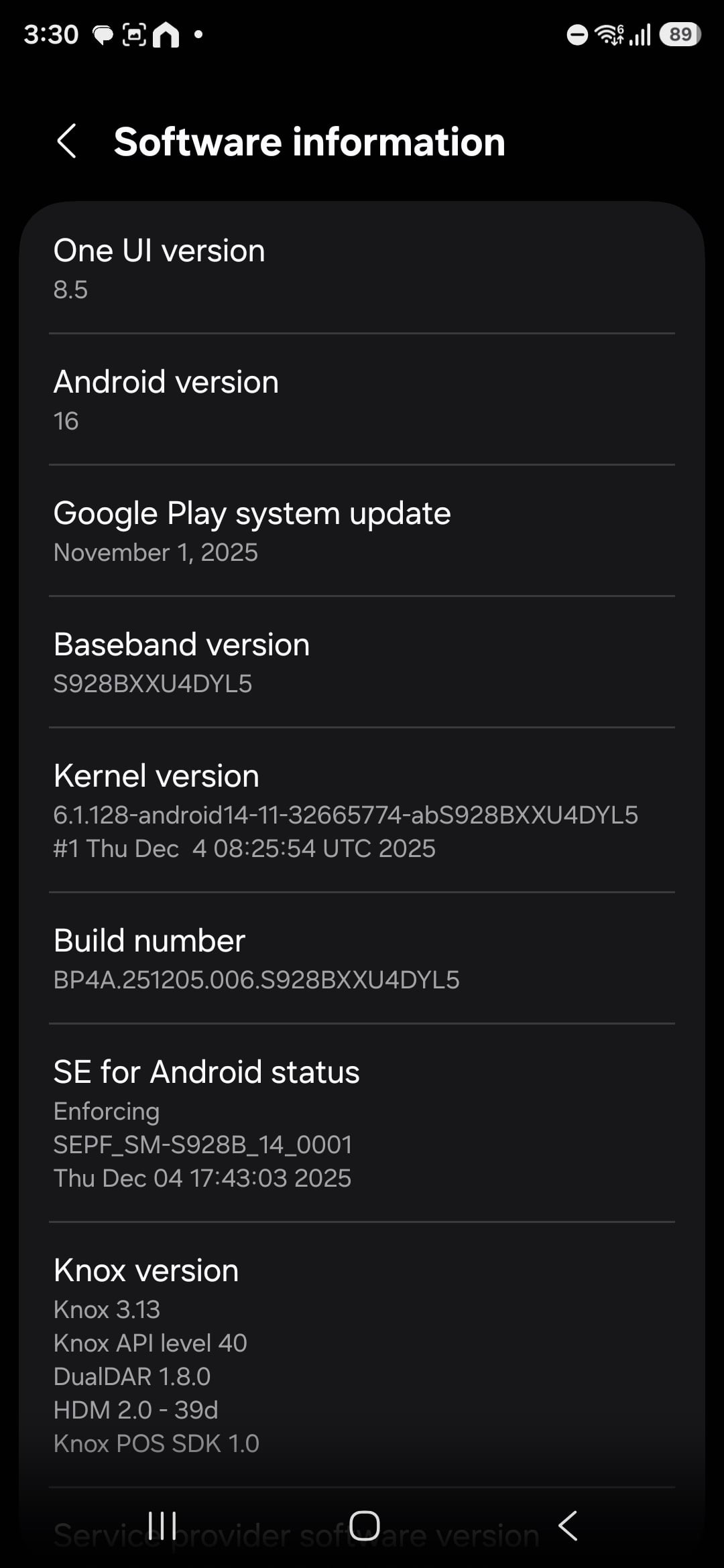This screenshot has width=724, height=1568.
Task: Tap the back arrow beside Software information
Action: (68, 141)
